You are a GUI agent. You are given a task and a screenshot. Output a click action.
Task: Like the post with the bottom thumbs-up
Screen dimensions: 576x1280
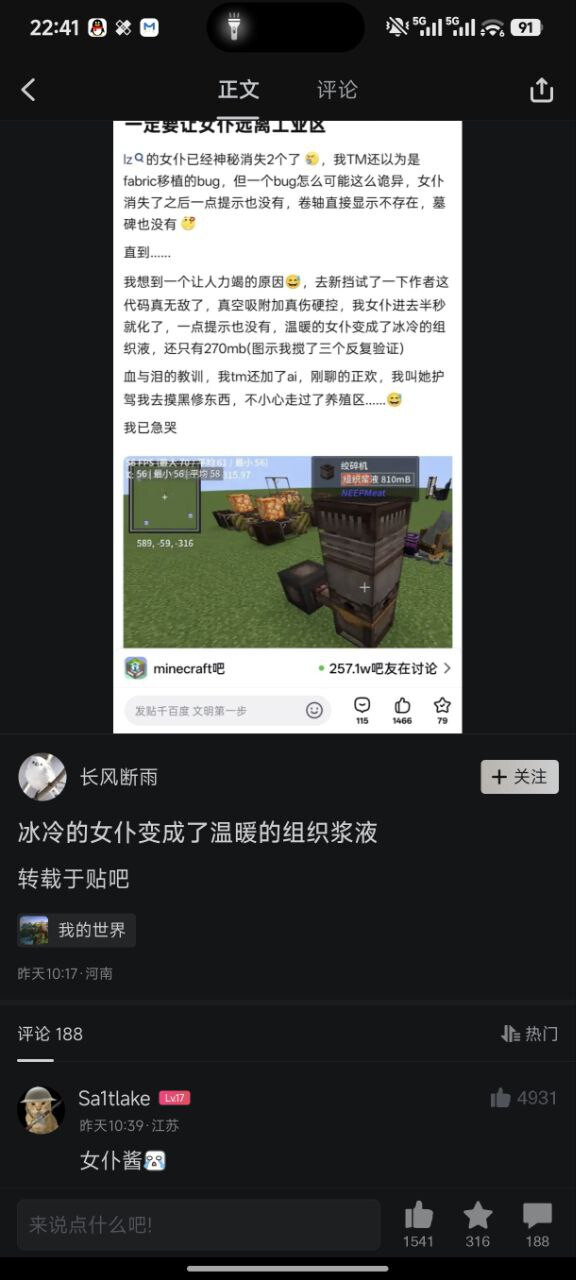coord(419,1225)
